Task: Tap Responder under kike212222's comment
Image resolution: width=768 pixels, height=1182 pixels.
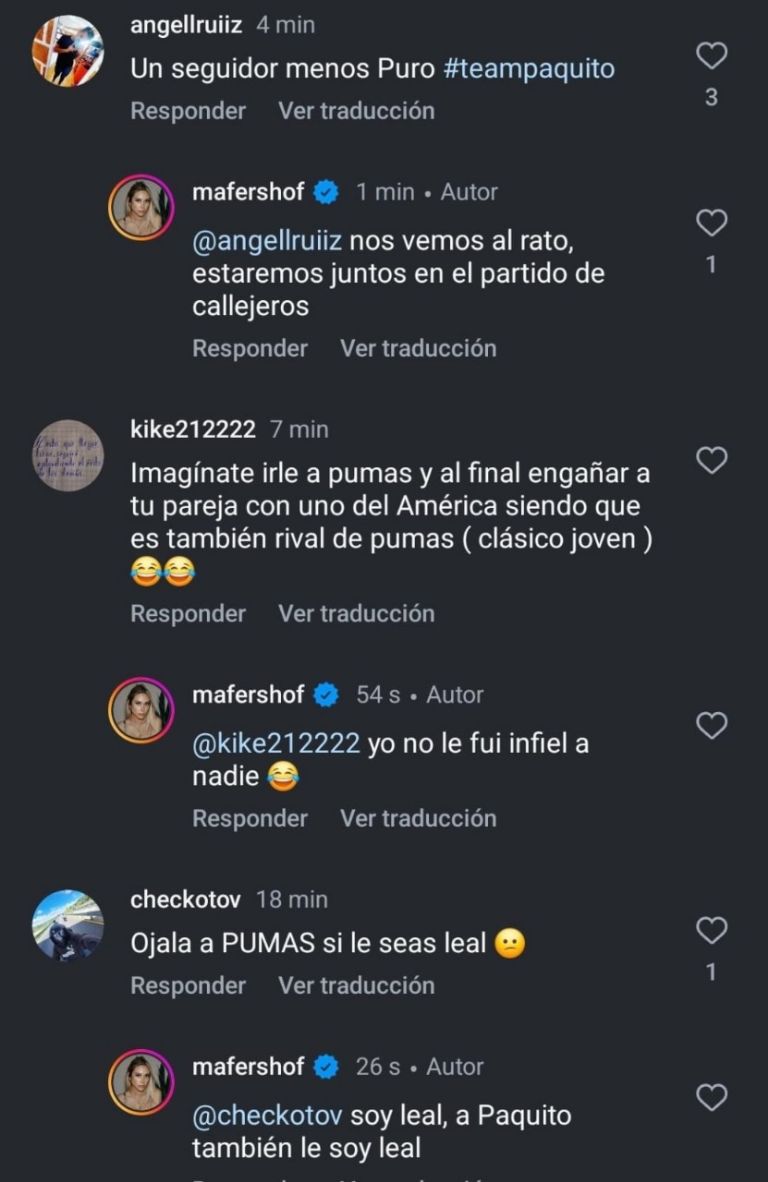Action: 188,613
